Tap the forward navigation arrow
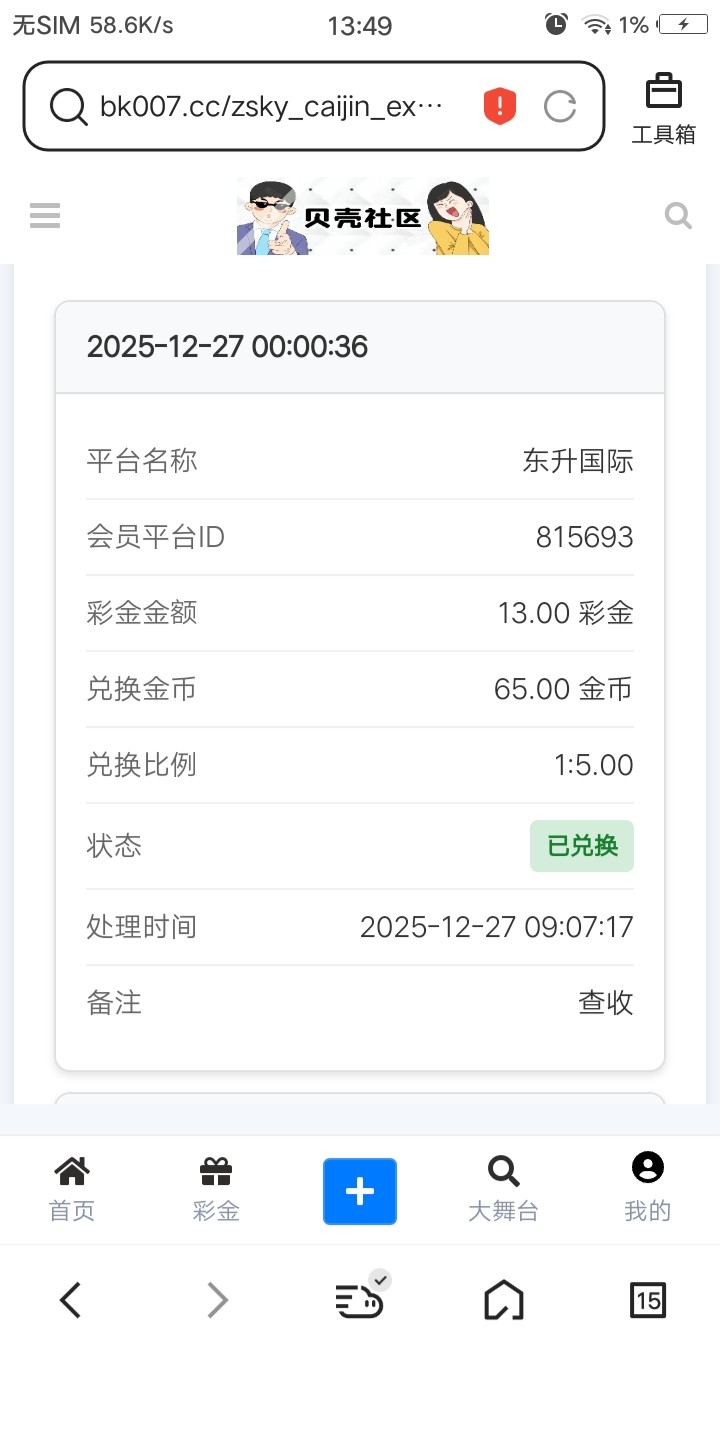Viewport: 720px width, 1440px height. (215, 1299)
